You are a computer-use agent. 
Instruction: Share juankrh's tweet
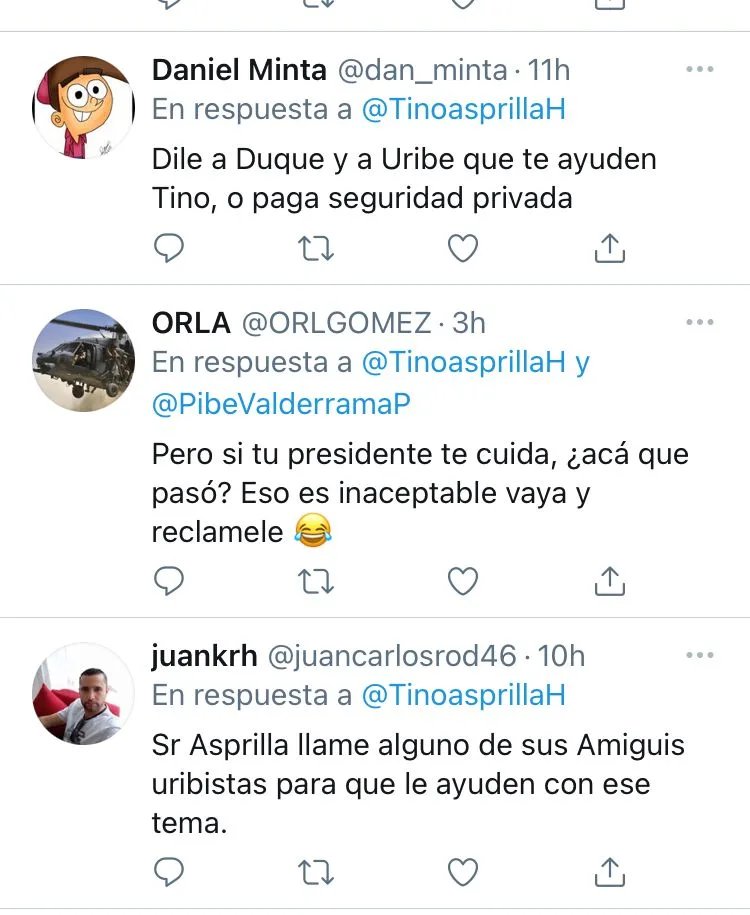click(x=610, y=871)
